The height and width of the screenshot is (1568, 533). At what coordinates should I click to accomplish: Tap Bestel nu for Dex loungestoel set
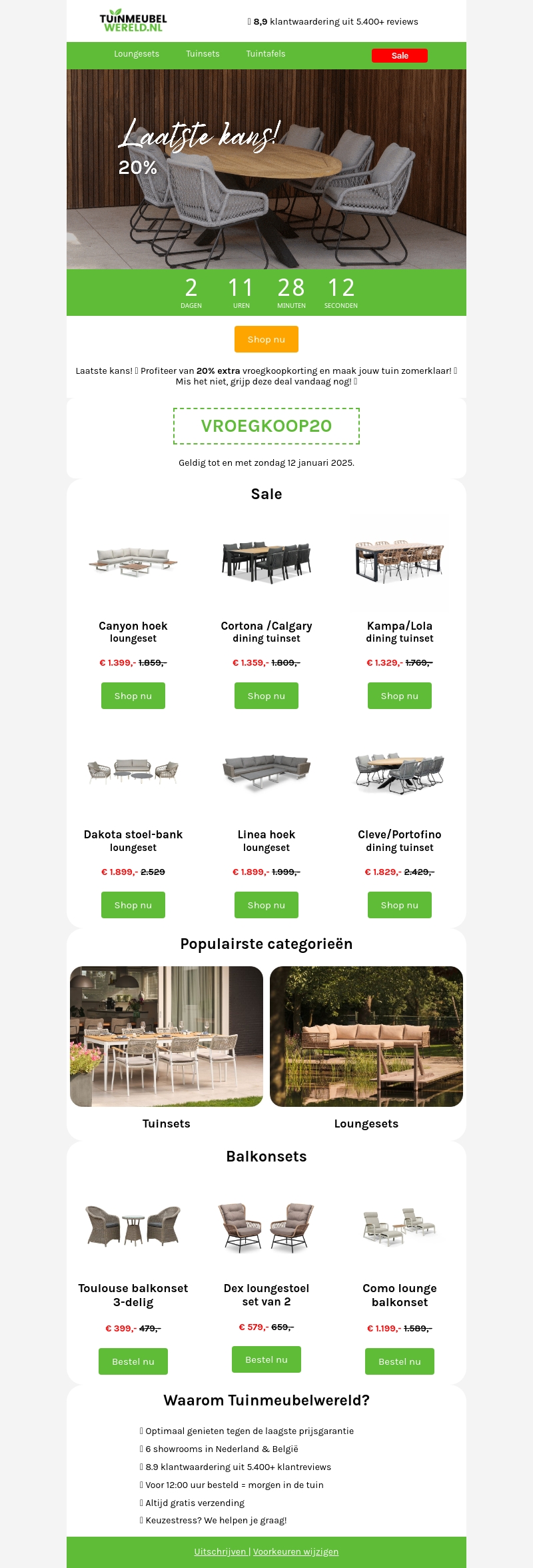[266, 1359]
